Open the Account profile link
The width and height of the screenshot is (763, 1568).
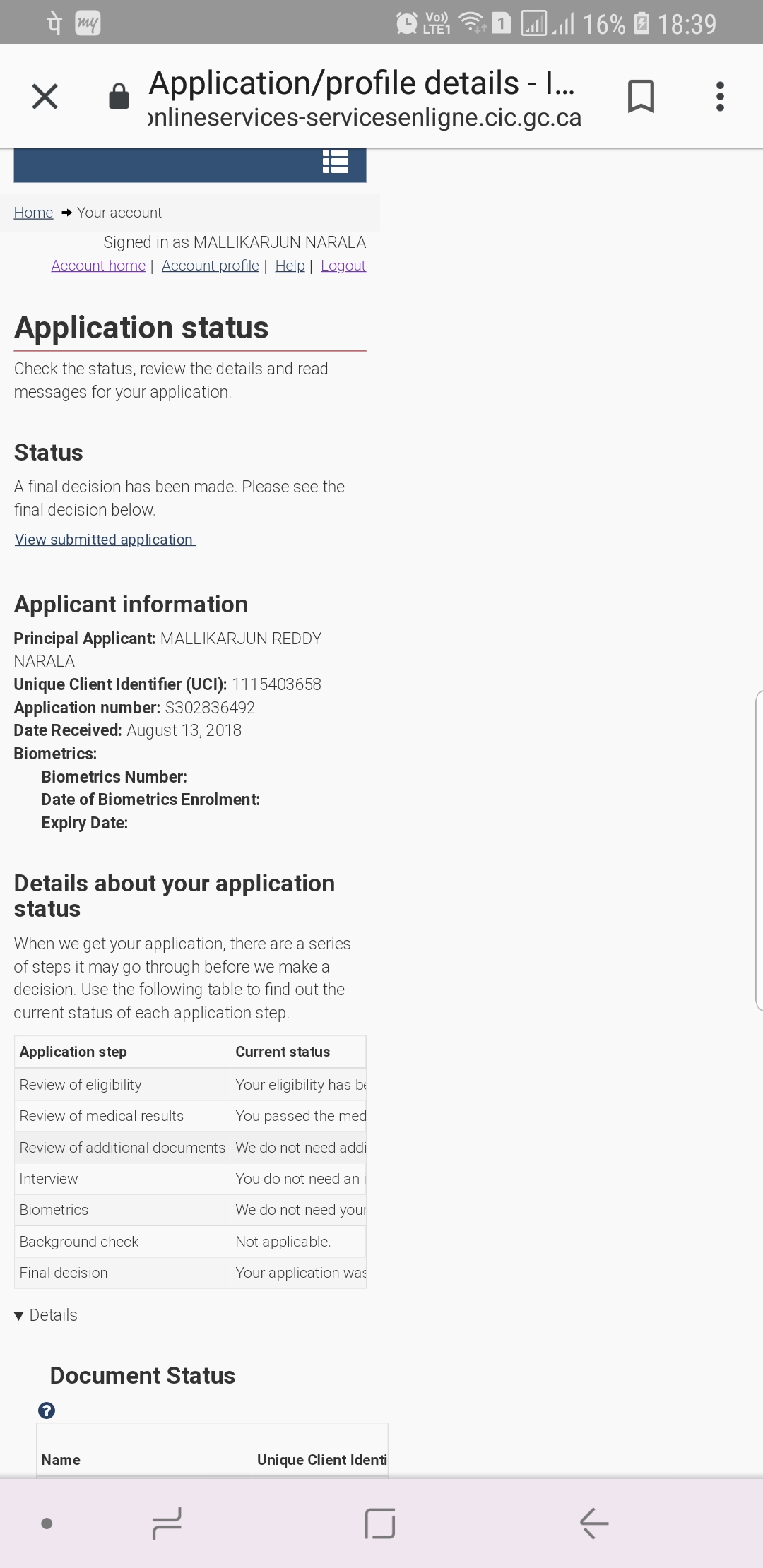coord(211,266)
